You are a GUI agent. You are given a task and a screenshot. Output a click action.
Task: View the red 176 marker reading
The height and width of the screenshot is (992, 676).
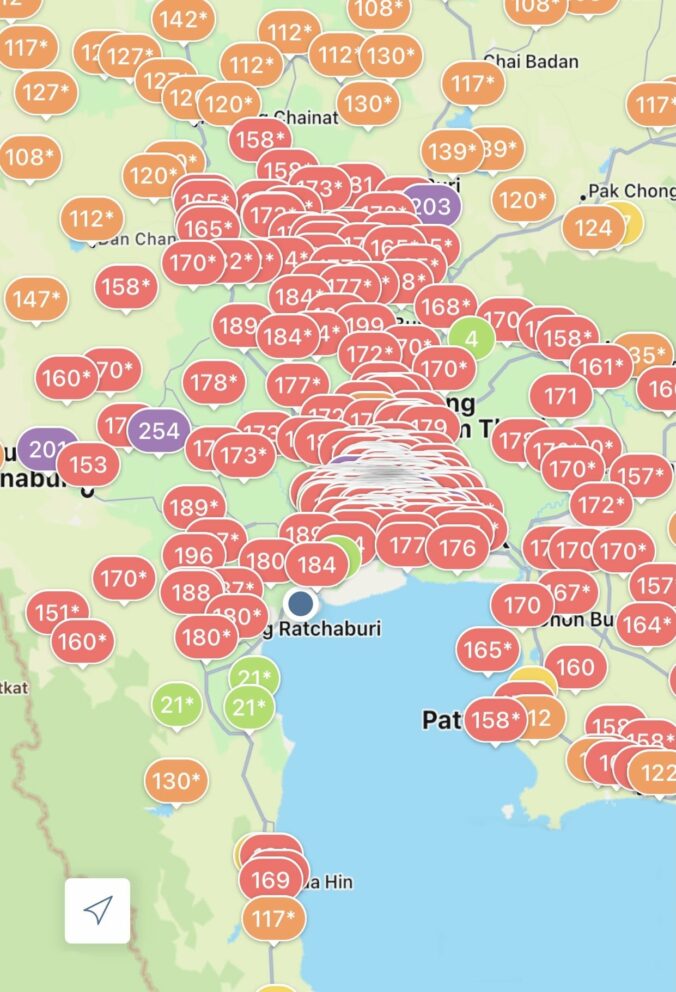tap(457, 547)
